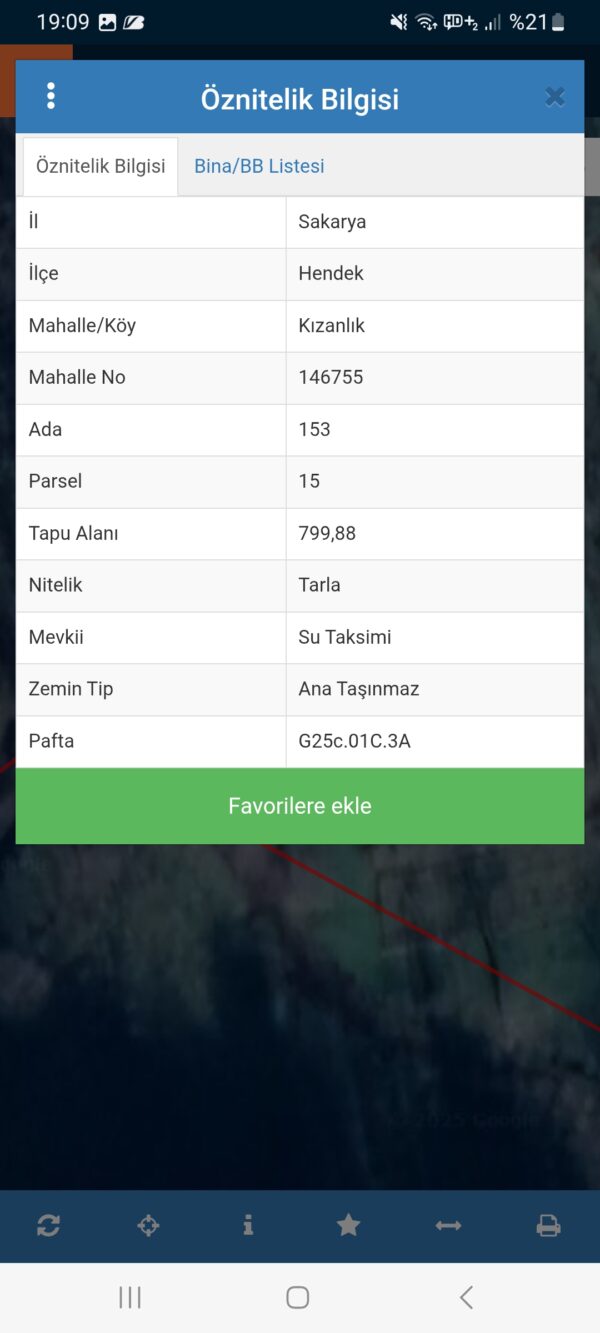This screenshot has width=600, height=1333.
Task: Tap the measure distance arrow icon
Action: coord(448,1225)
